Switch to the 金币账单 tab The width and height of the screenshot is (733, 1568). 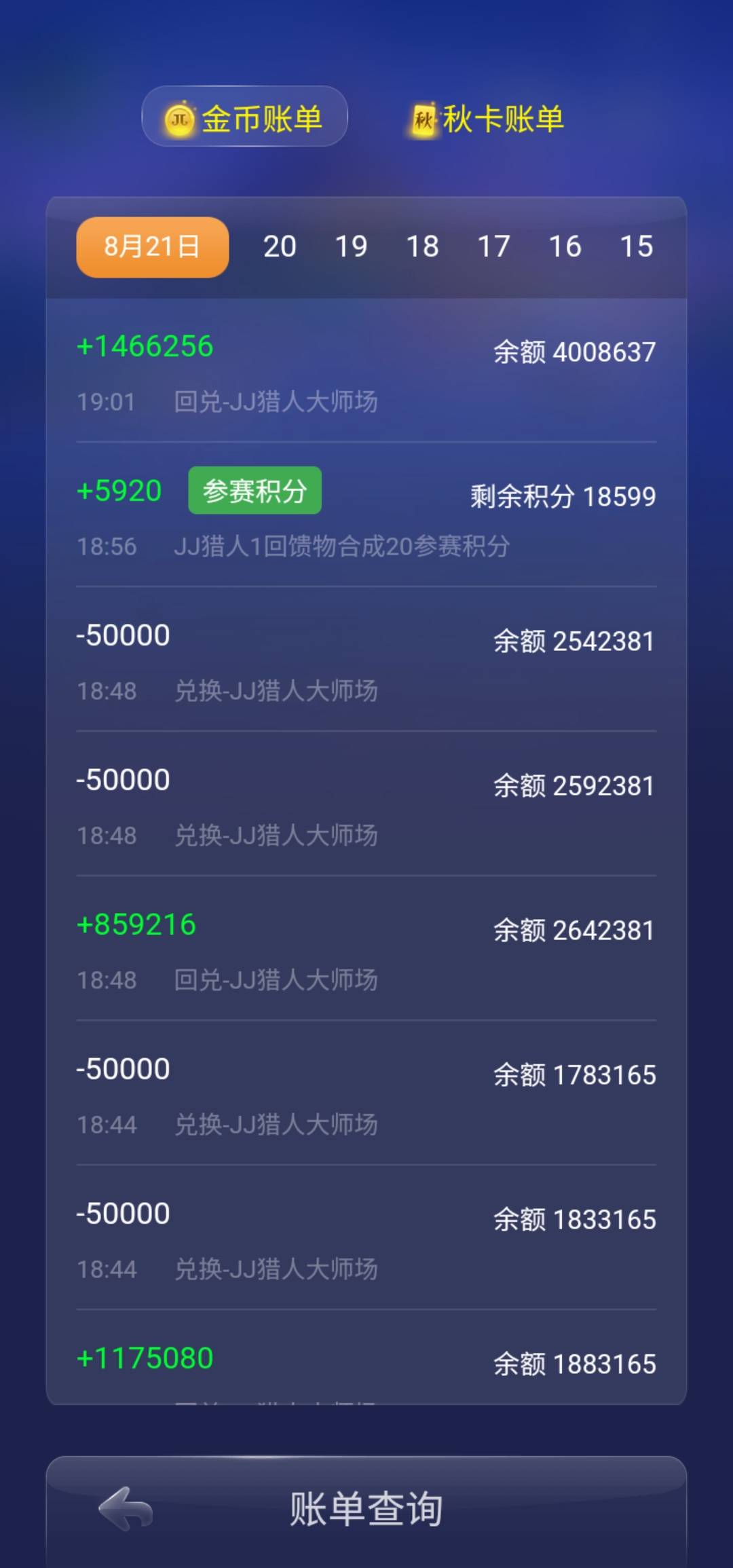pyautogui.click(x=244, y=117)
